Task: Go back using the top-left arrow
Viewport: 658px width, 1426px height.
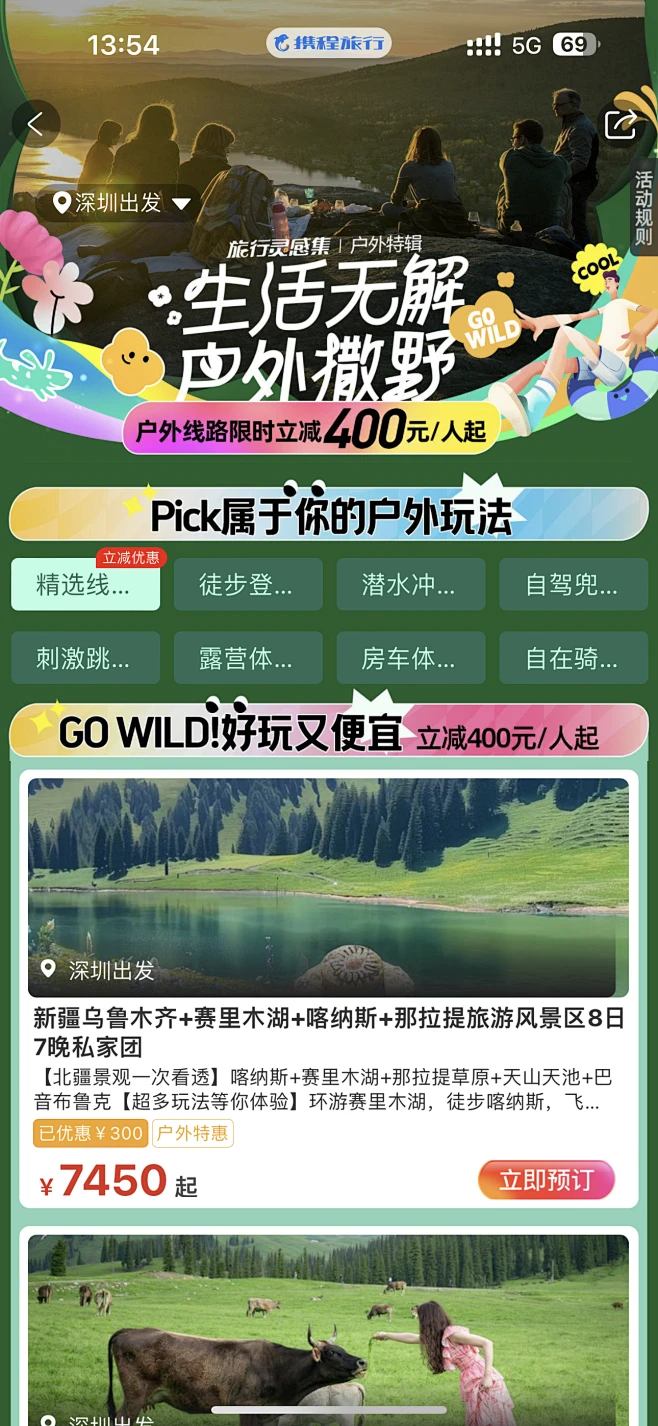Action: pyautogui.click(x=35, y=125)
